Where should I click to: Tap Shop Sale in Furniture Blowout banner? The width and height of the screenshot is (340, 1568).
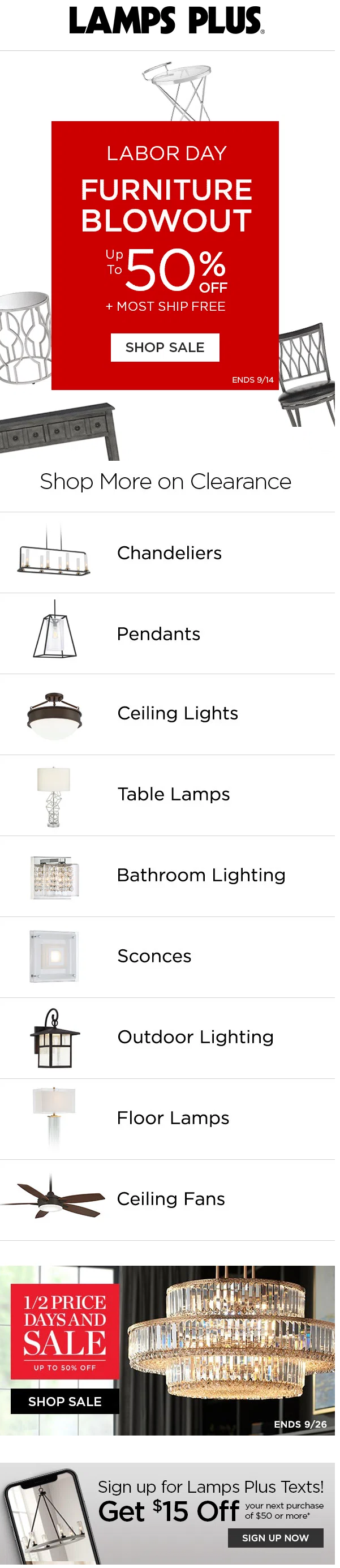click(165, 348)
